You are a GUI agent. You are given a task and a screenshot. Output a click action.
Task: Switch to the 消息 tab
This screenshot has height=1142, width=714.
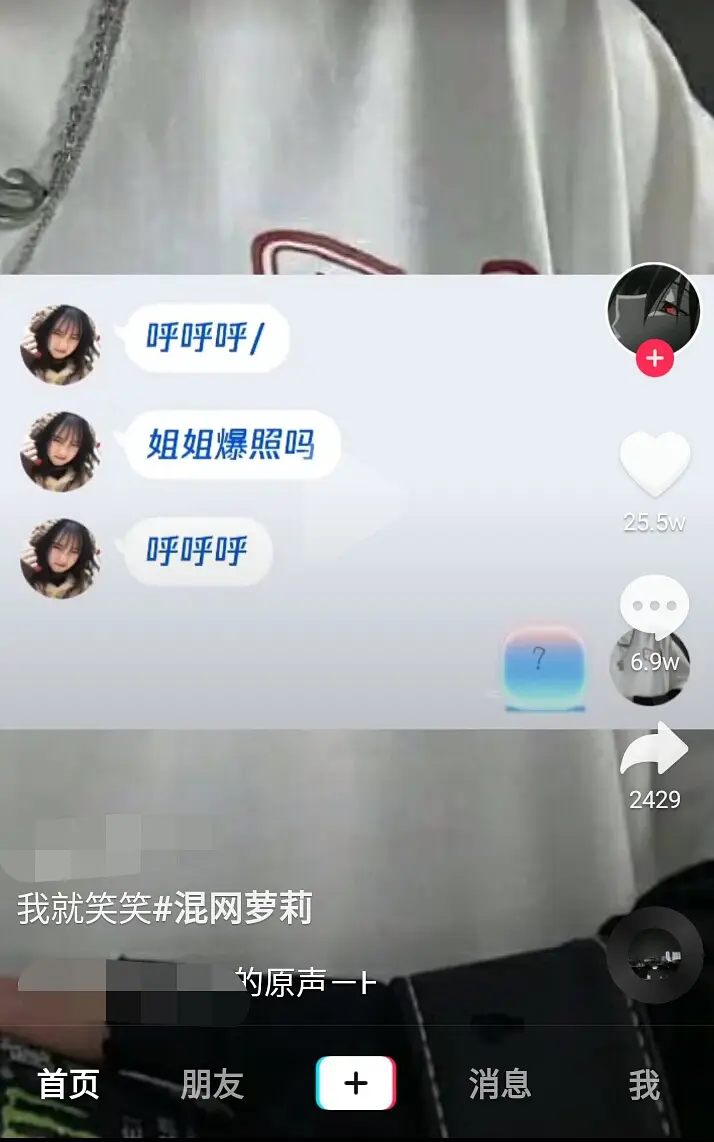[x=500, y=1085]
